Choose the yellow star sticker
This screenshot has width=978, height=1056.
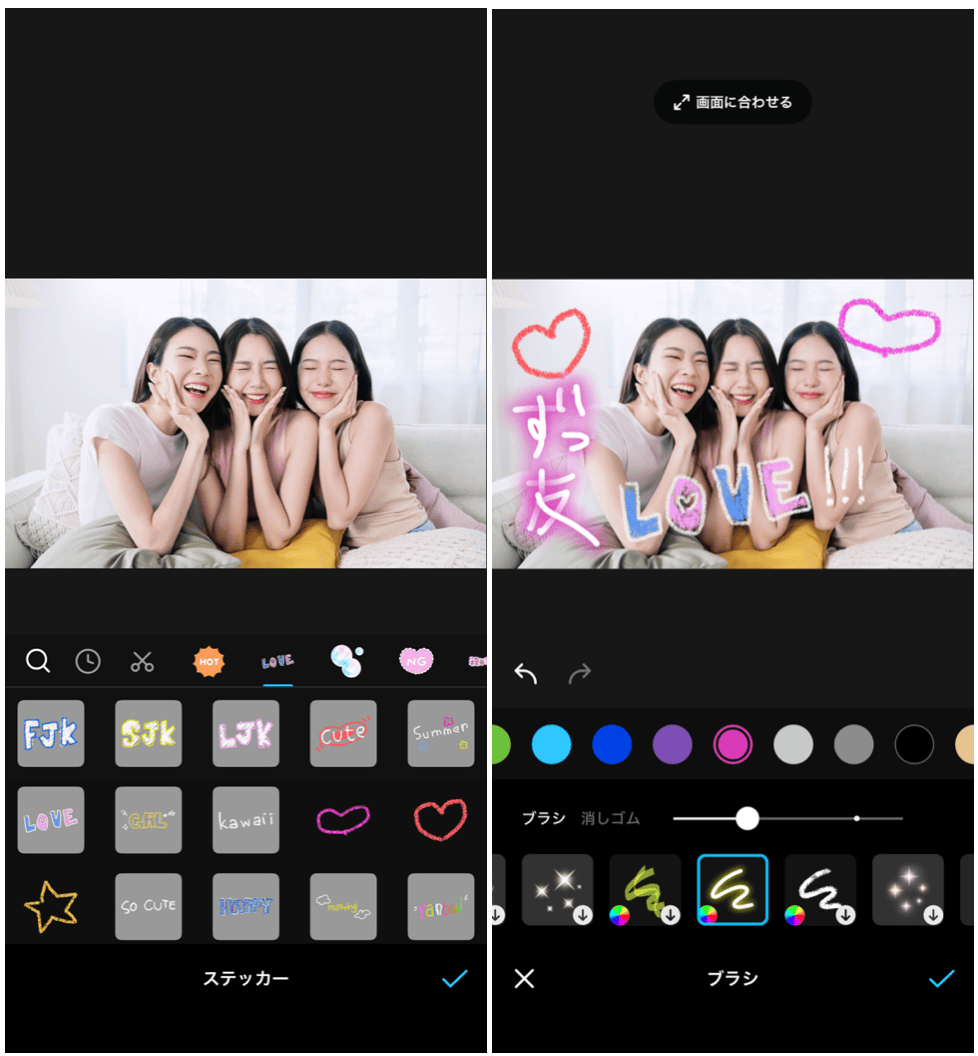coord(50,906)
